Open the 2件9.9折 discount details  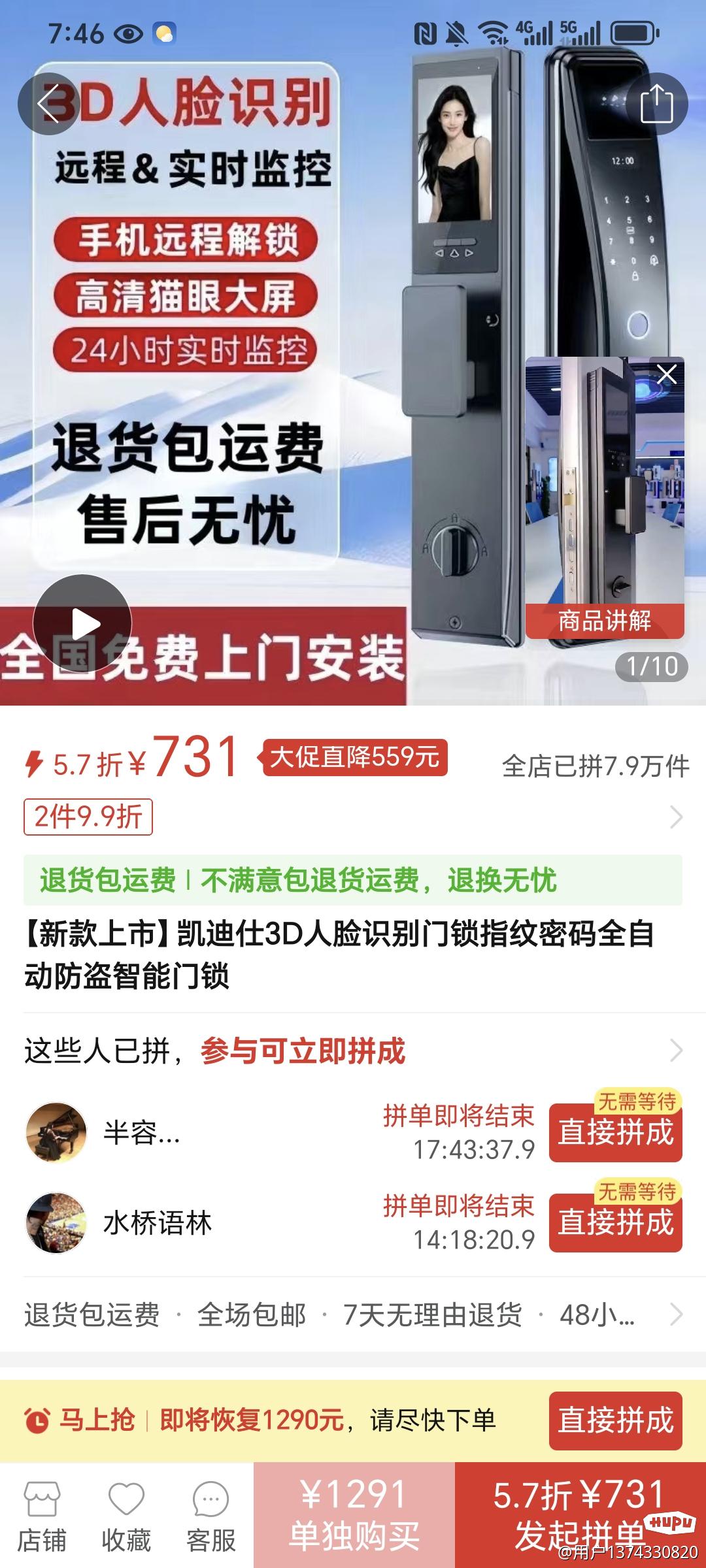[x=88, y=817]
